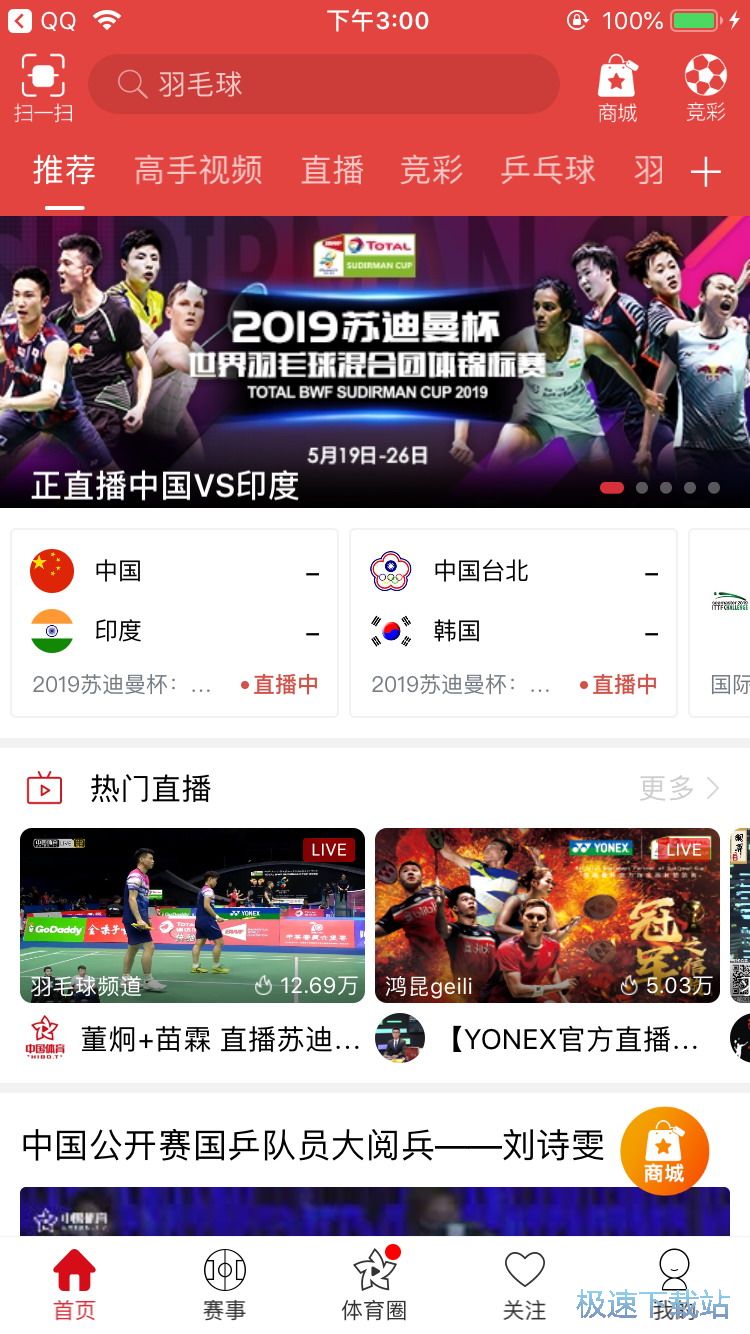Watch the 羽毛球频道 live stream
Viewport: 750px width, 1334px height.
(x=192, y=915)
